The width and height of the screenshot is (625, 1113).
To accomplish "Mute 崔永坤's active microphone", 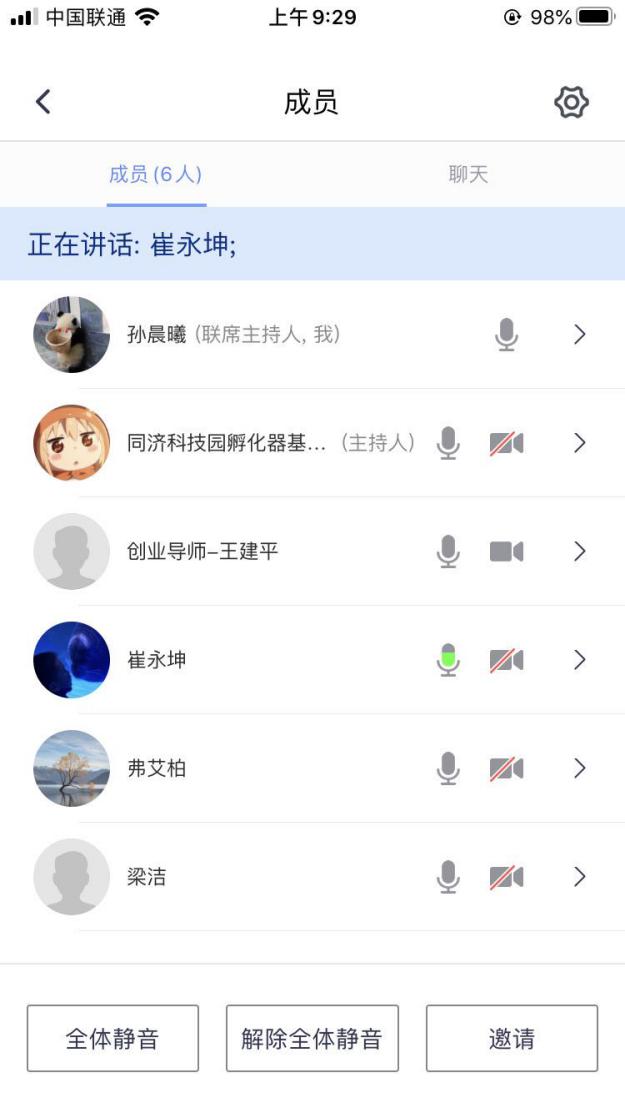I will tap(449, 660).
